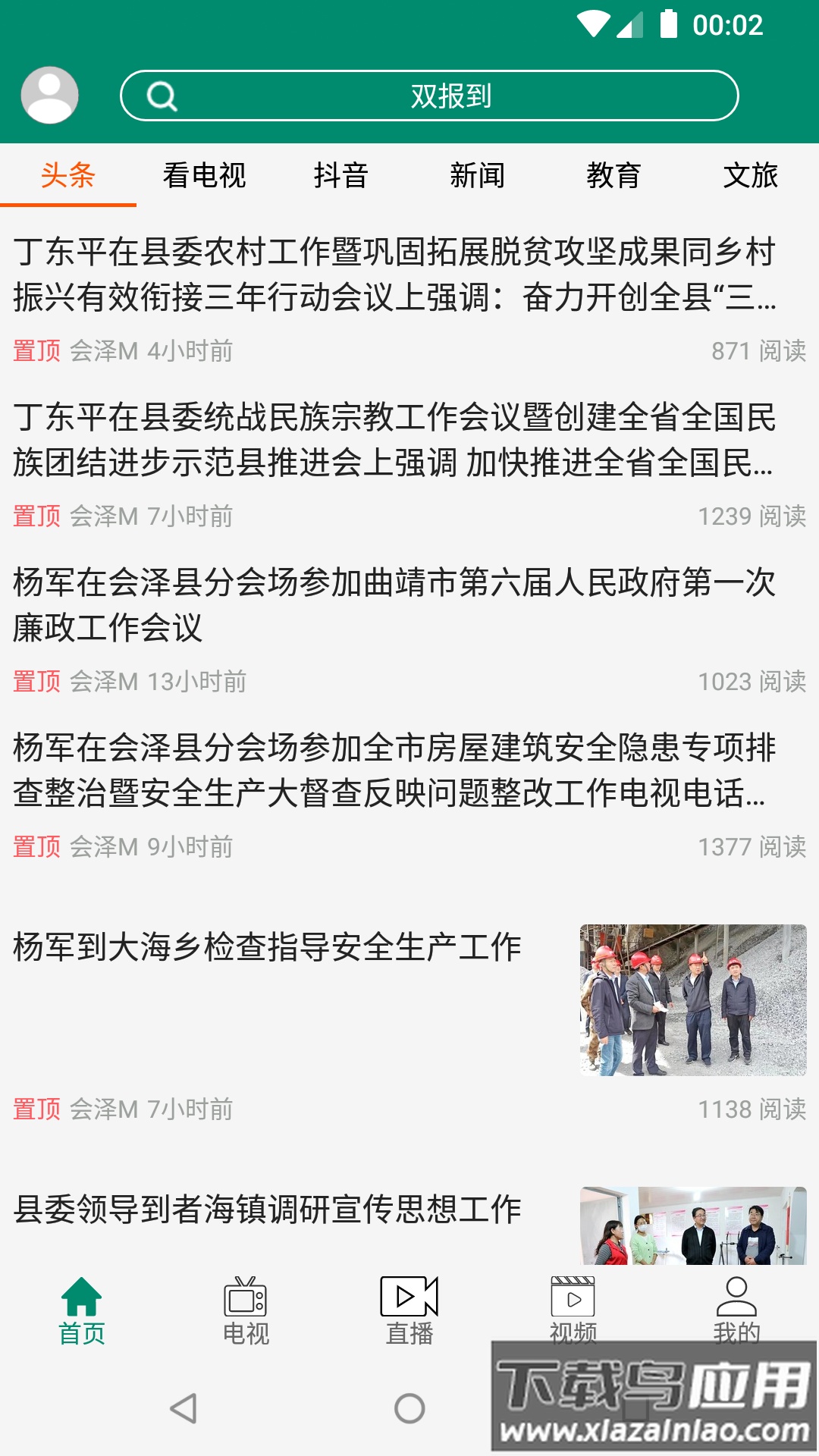Viewport: 819px width, 1456px height.
Task: Select the 头条 top tab
Action: (68, 175)
